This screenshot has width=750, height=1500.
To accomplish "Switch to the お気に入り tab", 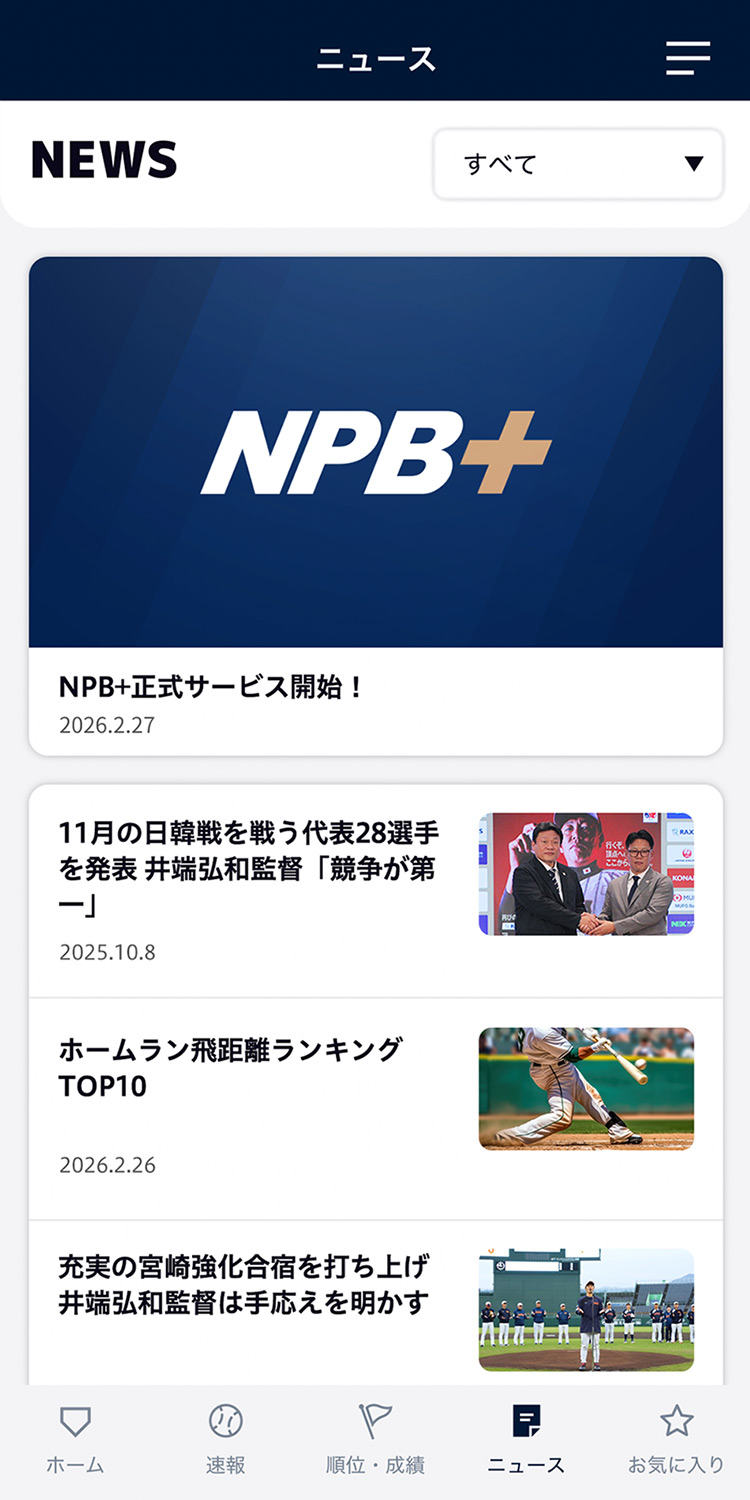I will point(676,1440).
